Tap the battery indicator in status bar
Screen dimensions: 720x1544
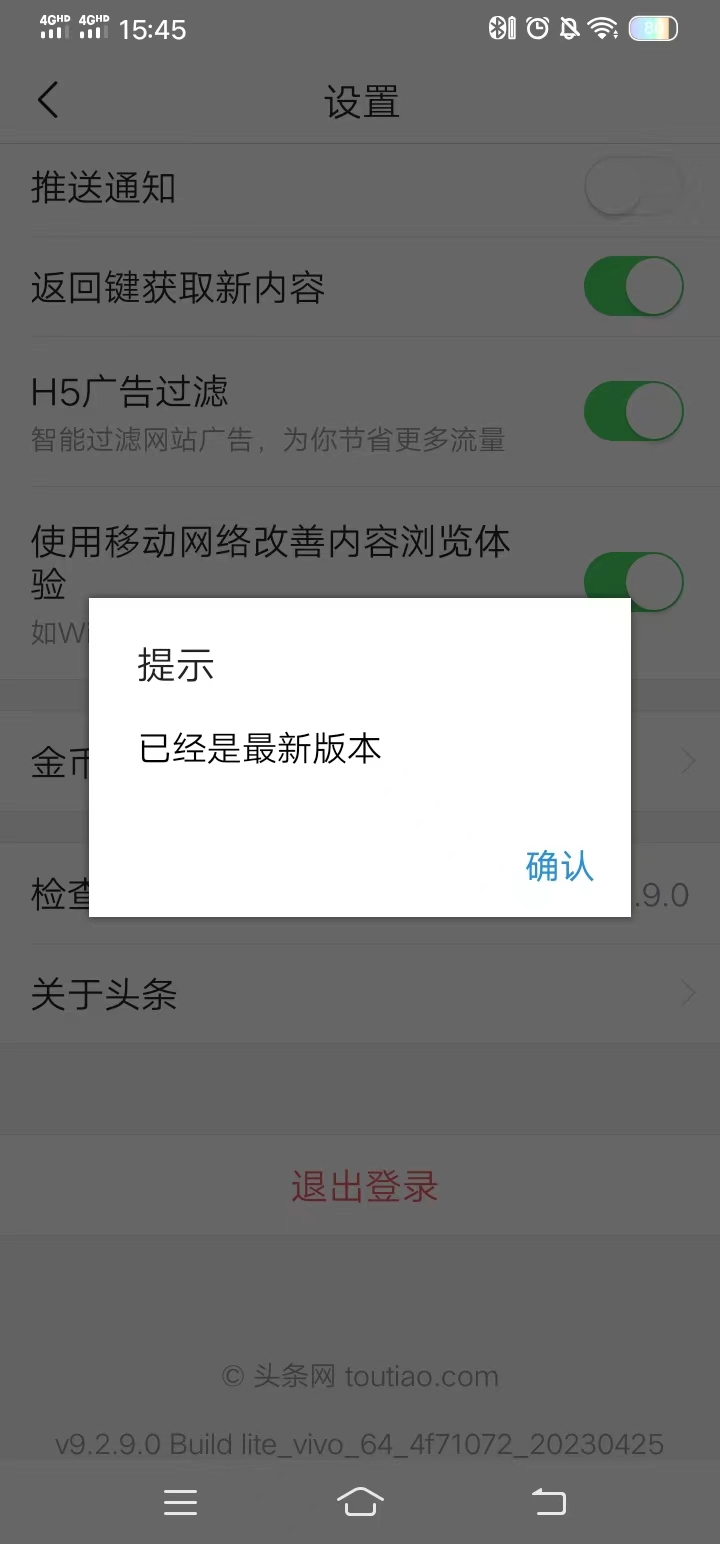(x=654, y=28)
